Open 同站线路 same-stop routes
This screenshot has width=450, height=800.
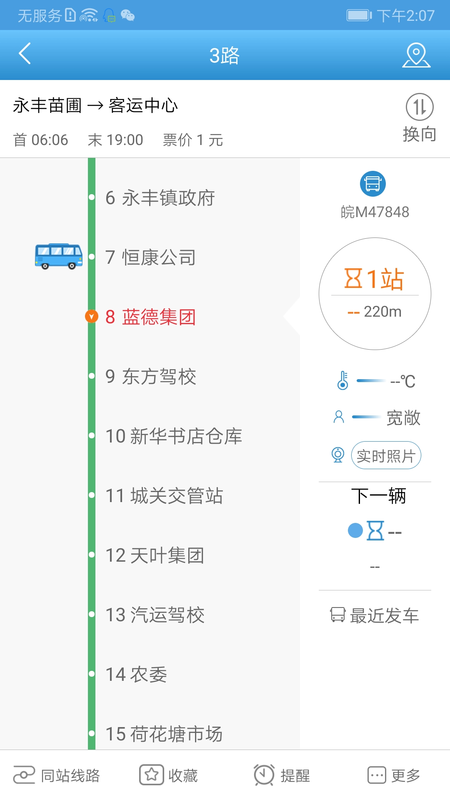(x=57, y=776)
